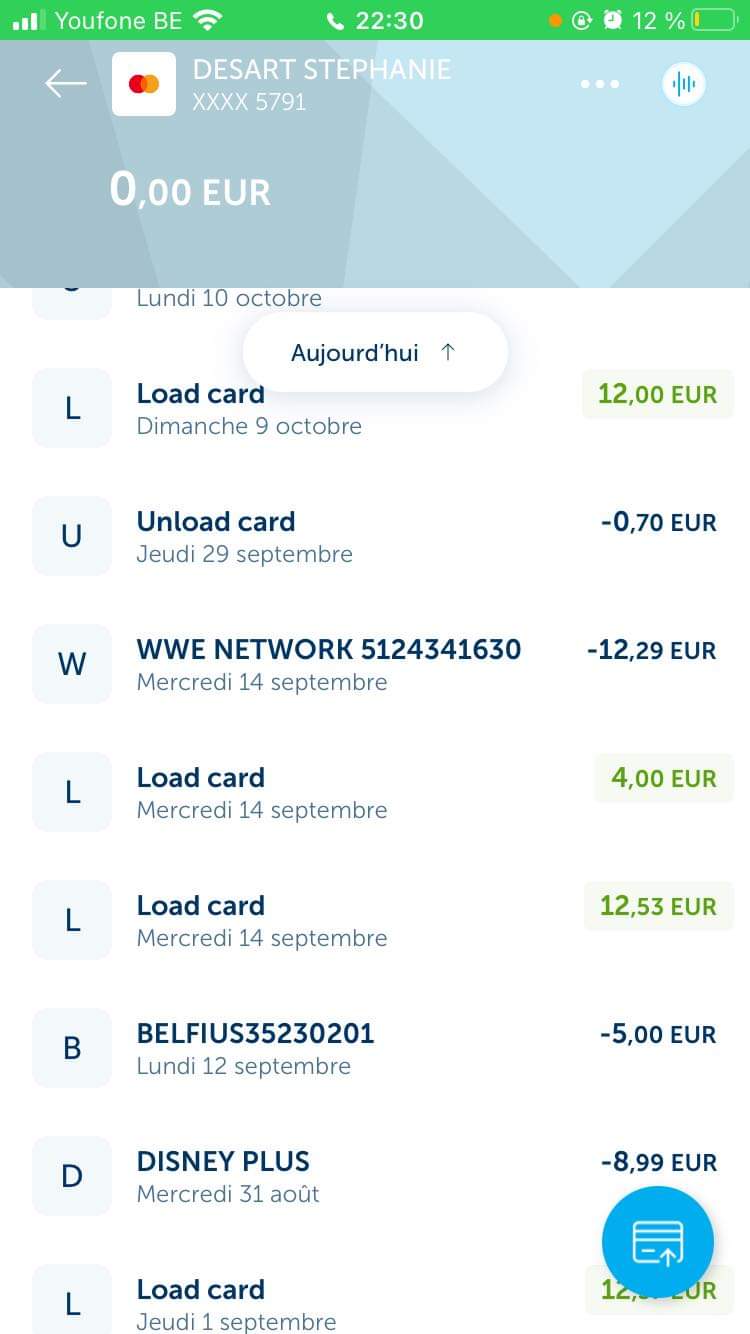Open the three-dot overflow menu
This screenshot has width=750, height=1334.
coord(600,84)
